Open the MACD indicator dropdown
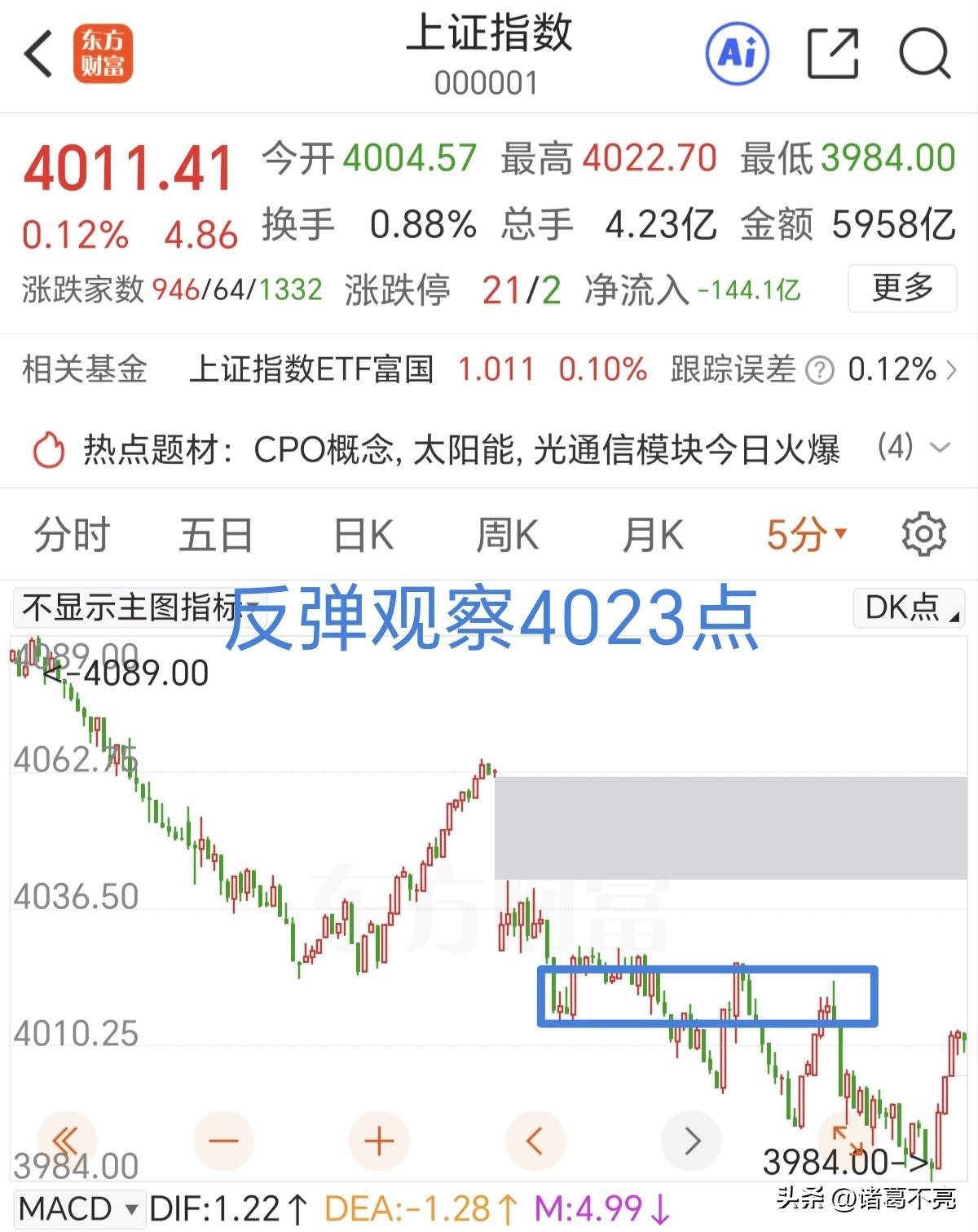Screen dimensions: 978x1232 click(x=77, y=1209)
